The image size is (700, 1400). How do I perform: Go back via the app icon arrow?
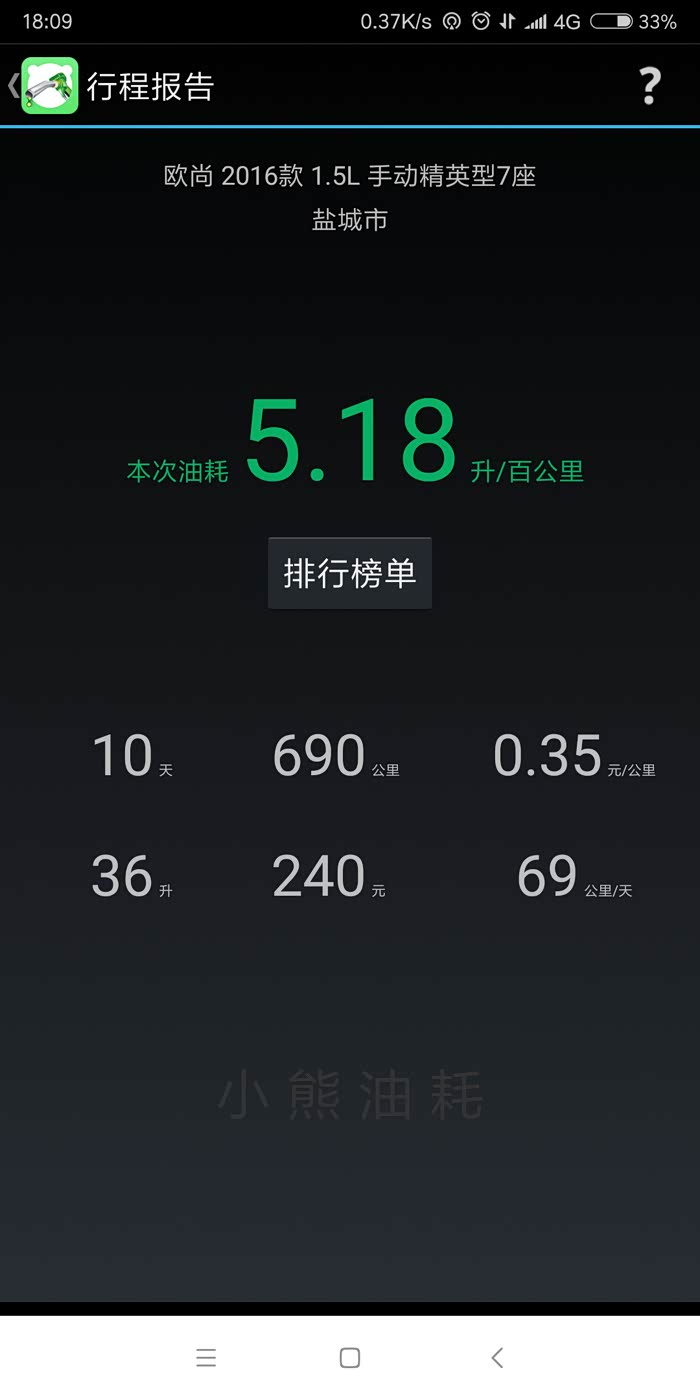[x=40, y=86]
